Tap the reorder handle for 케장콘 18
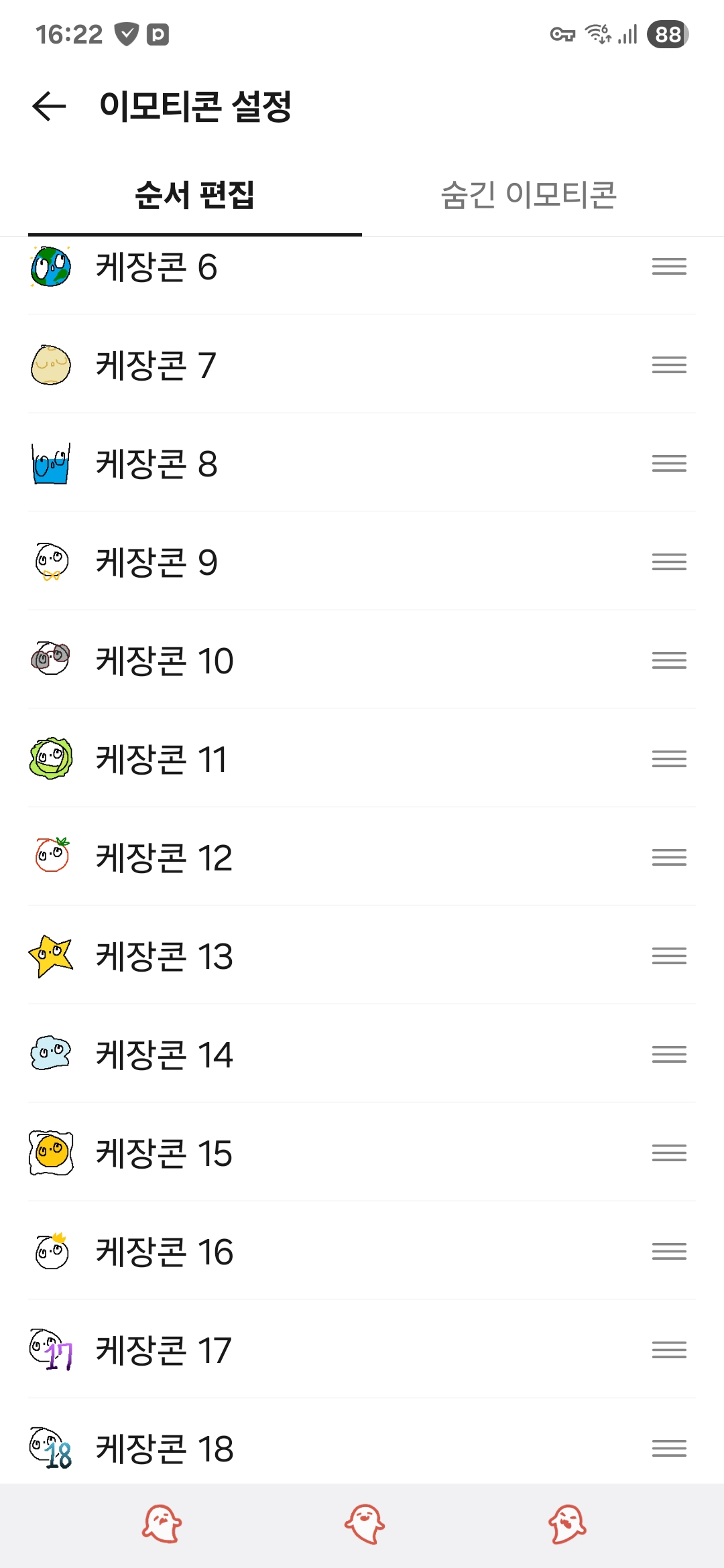The image size is (724, 1568). [669, 1449]
